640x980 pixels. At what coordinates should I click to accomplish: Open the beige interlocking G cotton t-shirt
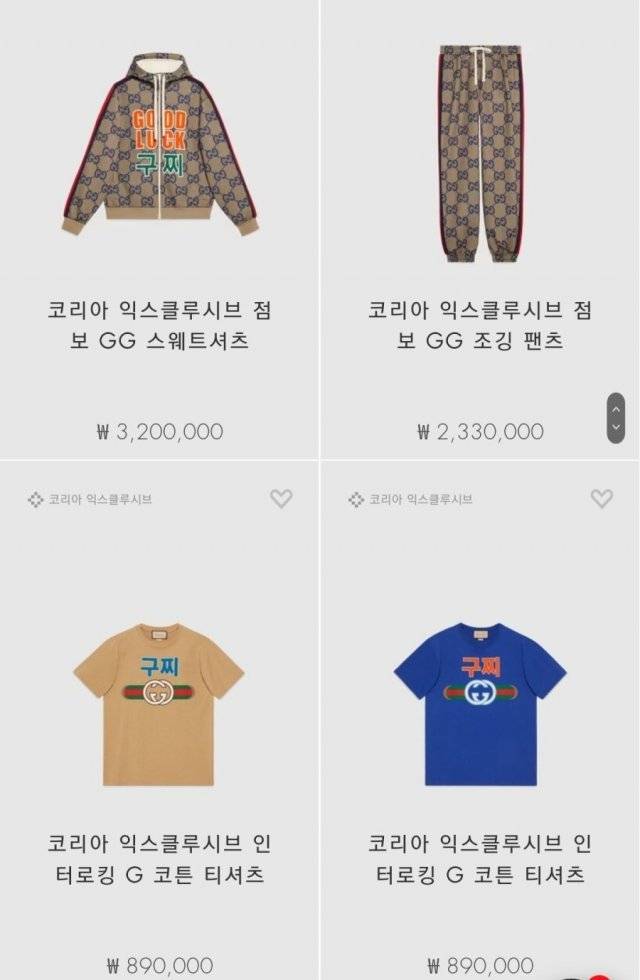160,703
